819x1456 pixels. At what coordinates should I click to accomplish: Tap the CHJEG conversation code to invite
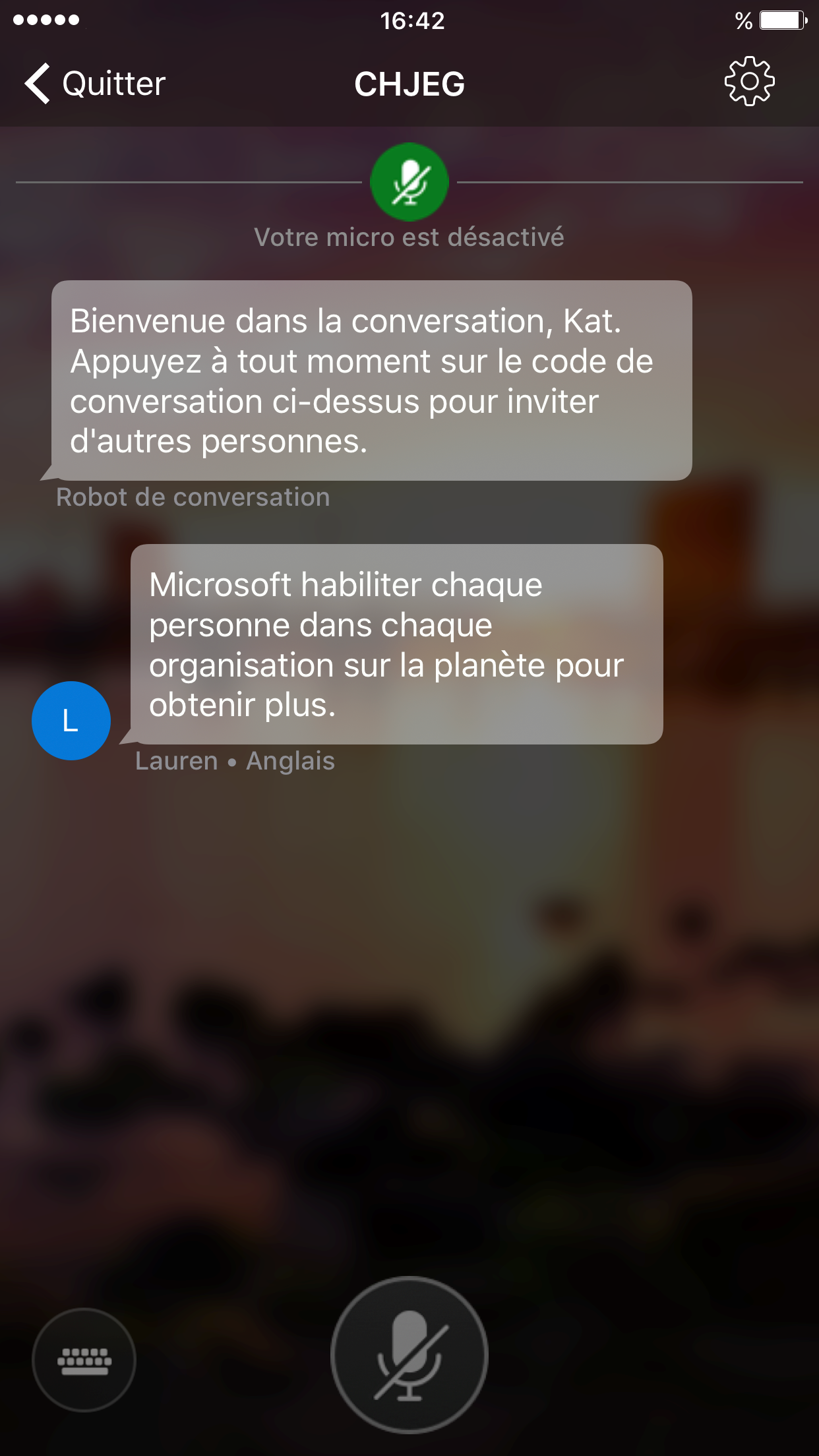[x=409, y=84]
